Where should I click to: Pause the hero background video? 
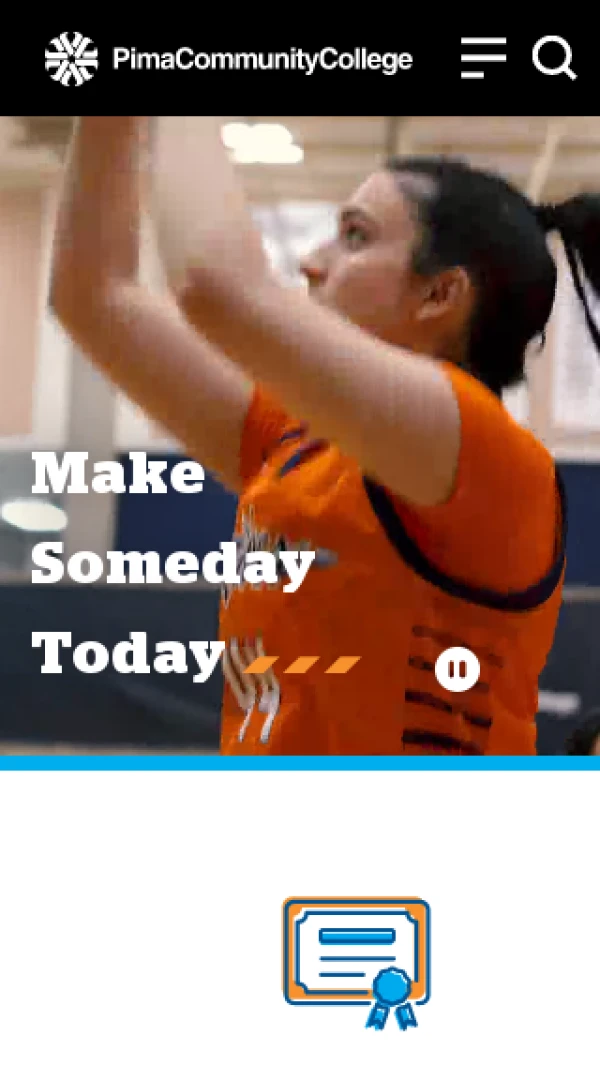[457, 668]
